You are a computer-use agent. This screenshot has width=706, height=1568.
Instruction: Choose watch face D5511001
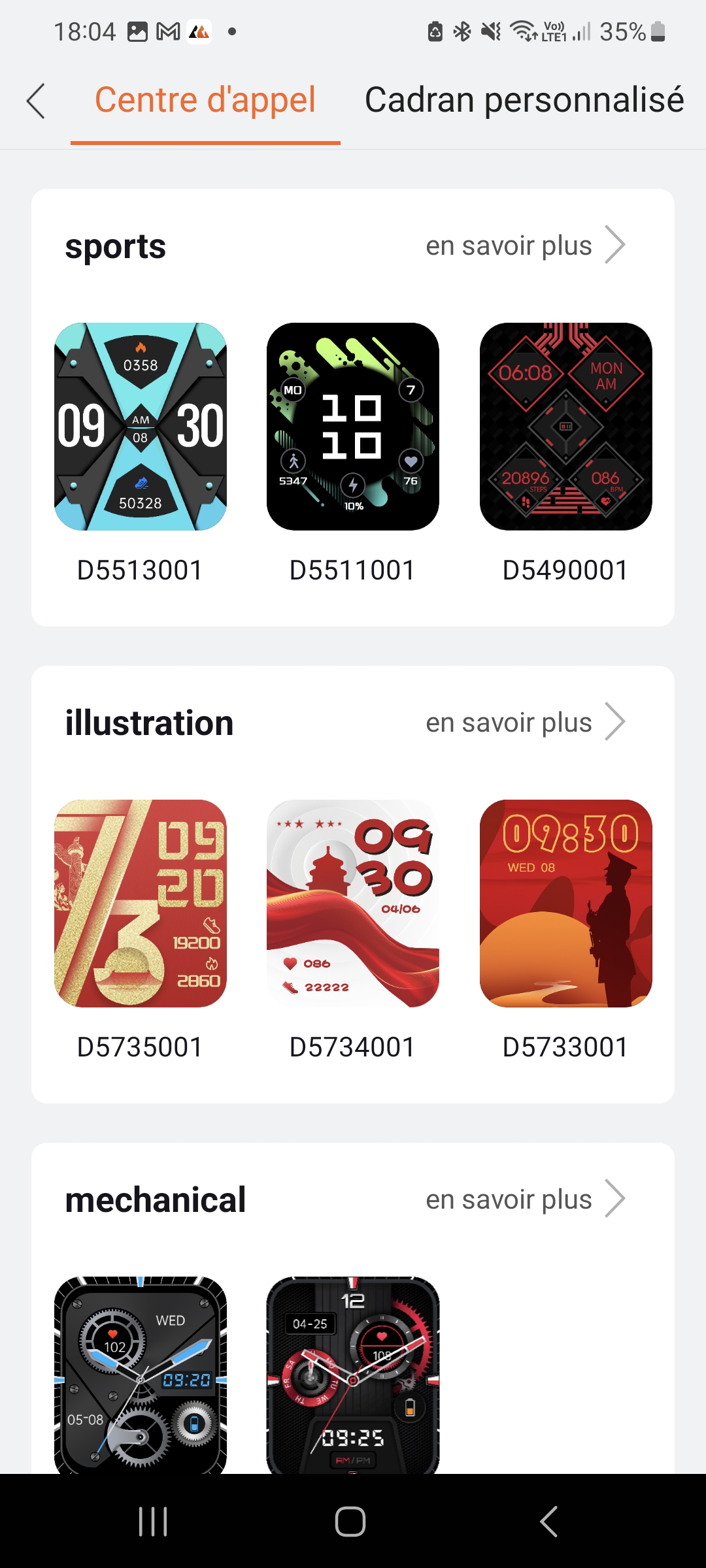353,427
